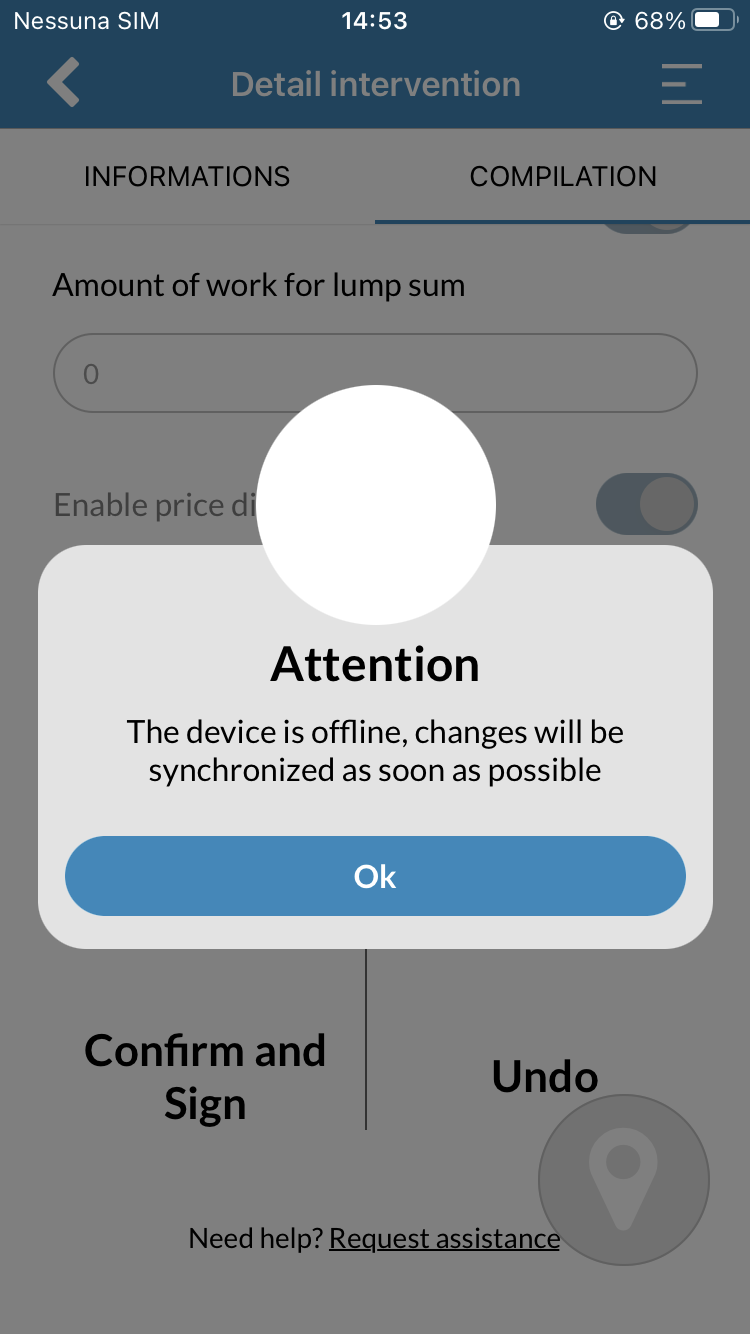Tap the floating location pin button
Screen dimensions: 750x1334
point(624,1180)
